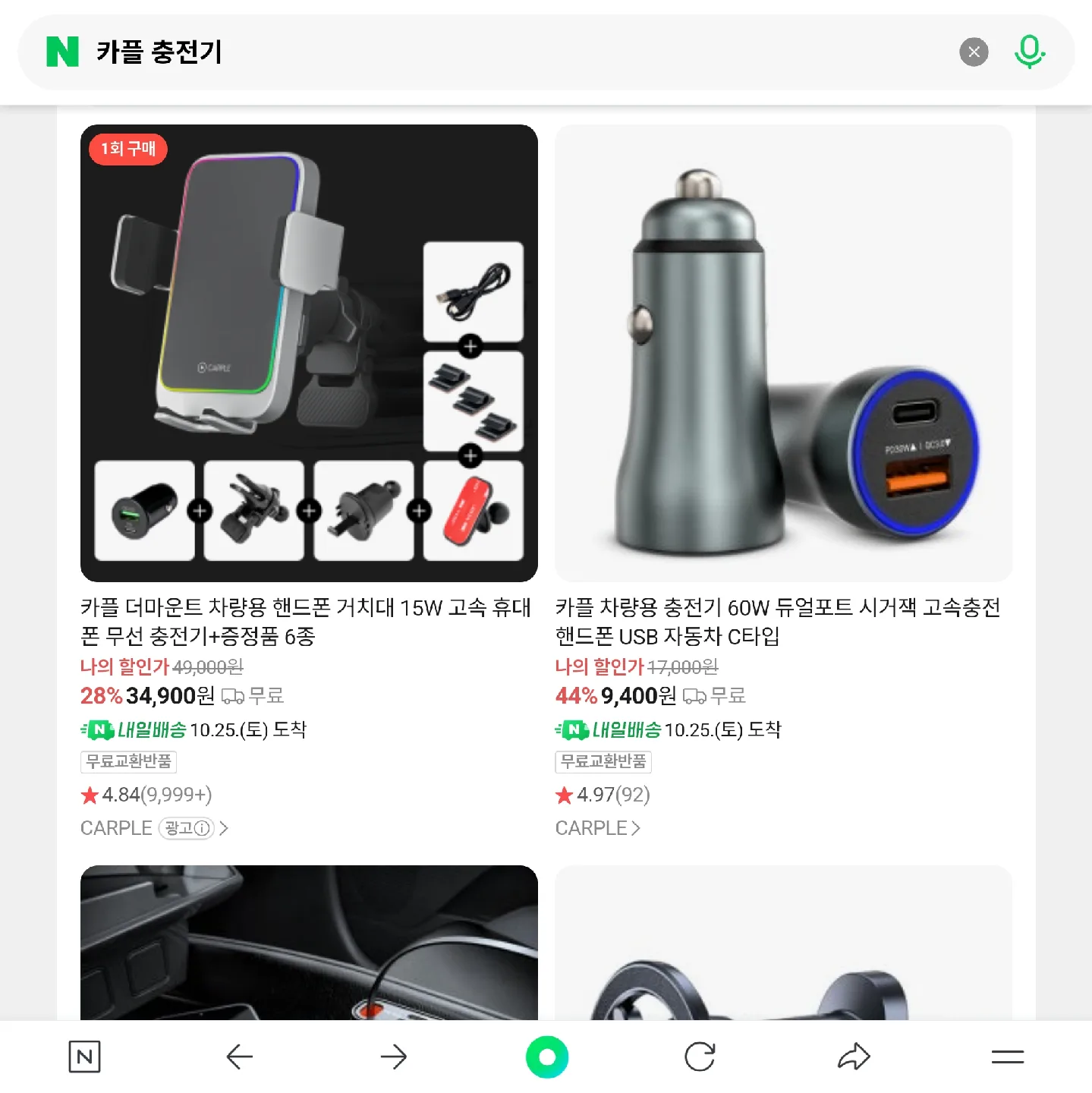Tap the 무료교환반품 label on the 60W charger

click(x=603, y=762)
